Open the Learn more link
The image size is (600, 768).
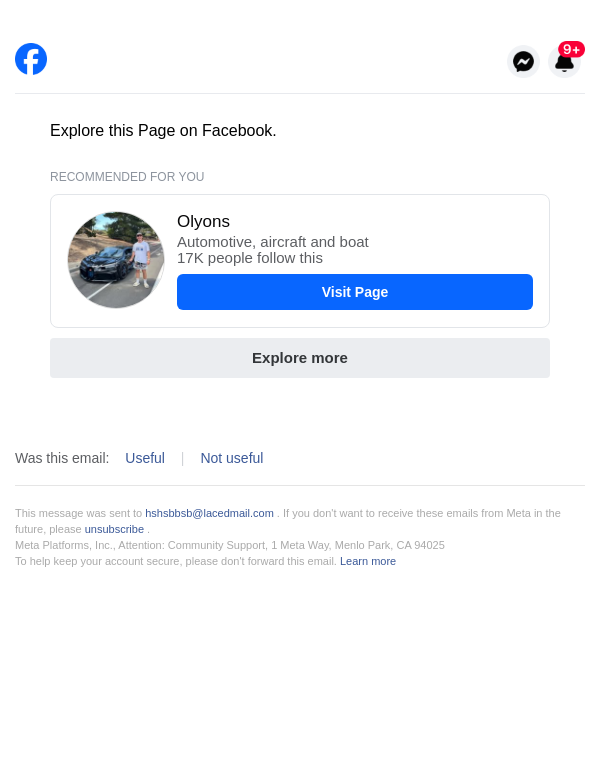tap(368, 561)
